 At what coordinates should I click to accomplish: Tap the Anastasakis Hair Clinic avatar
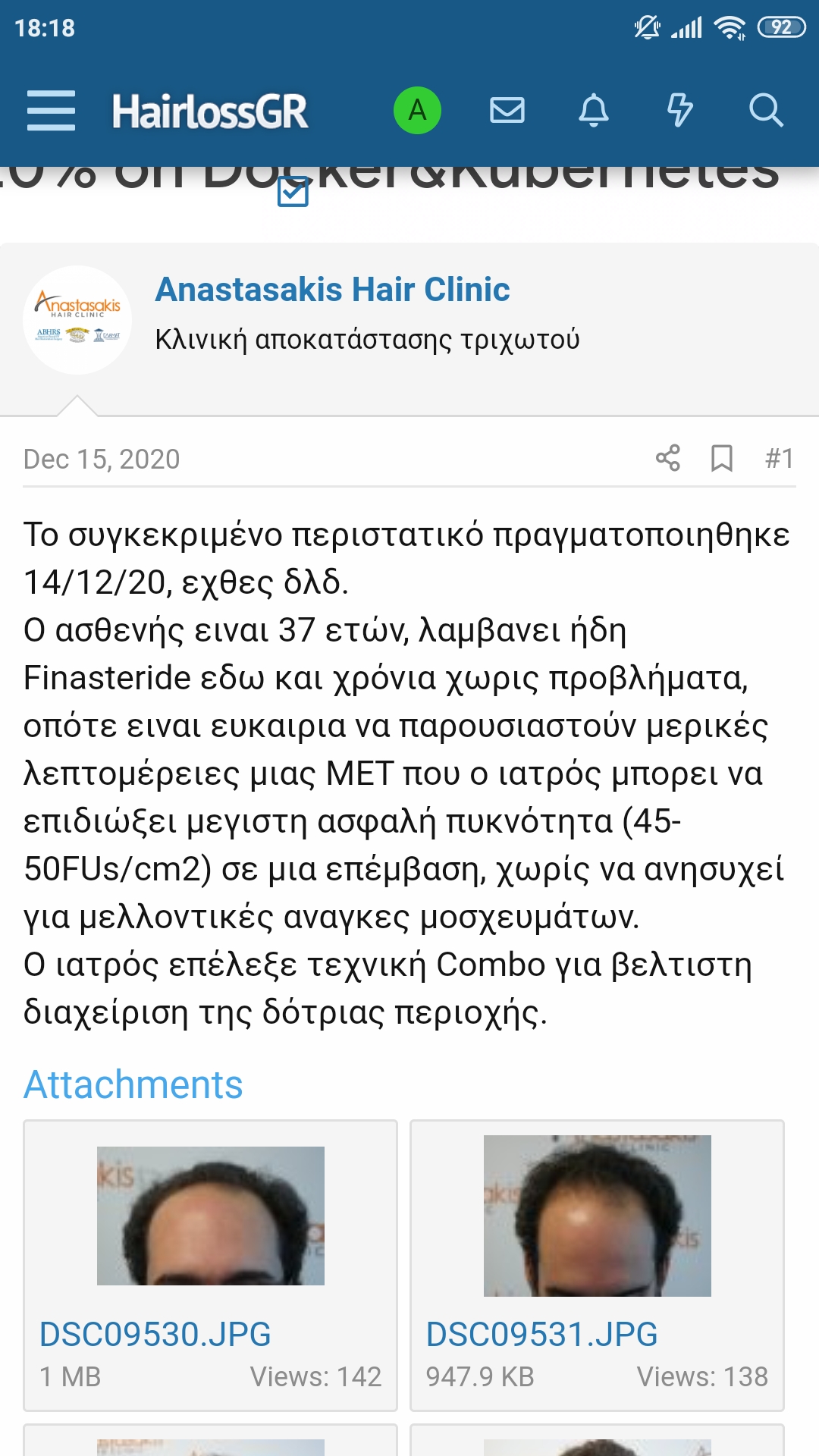[77, 320]
